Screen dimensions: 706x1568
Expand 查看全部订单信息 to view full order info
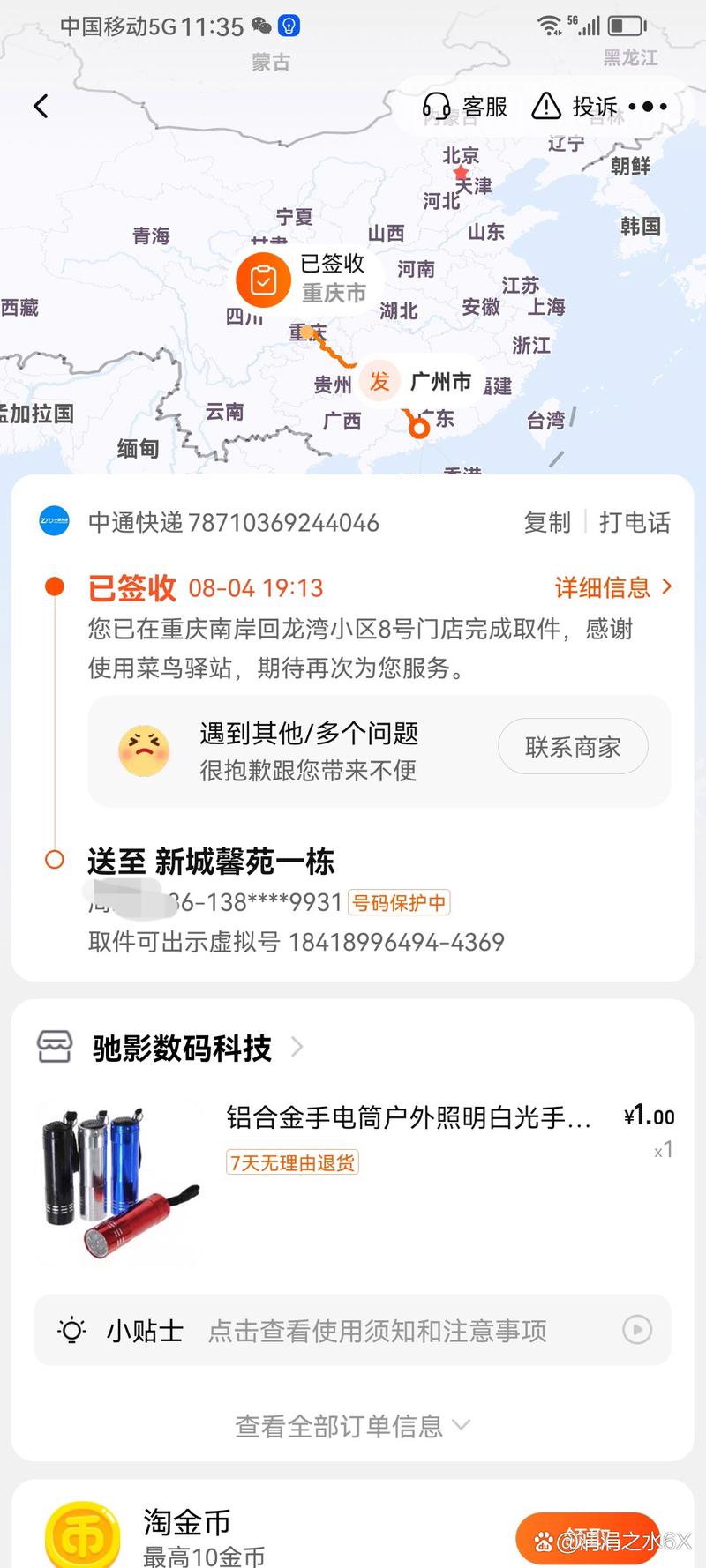353,1425
